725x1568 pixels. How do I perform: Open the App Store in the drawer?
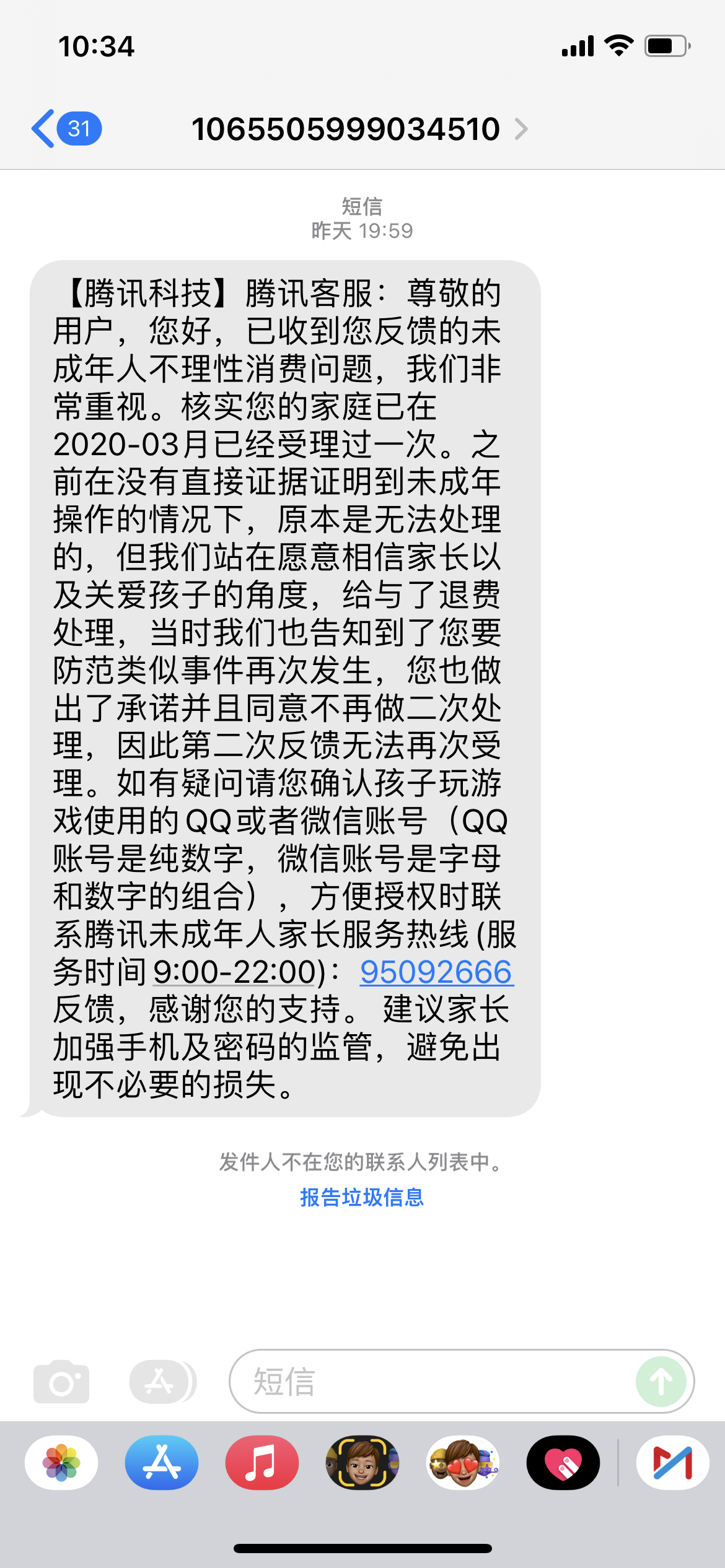click(x=162, y=1463)
